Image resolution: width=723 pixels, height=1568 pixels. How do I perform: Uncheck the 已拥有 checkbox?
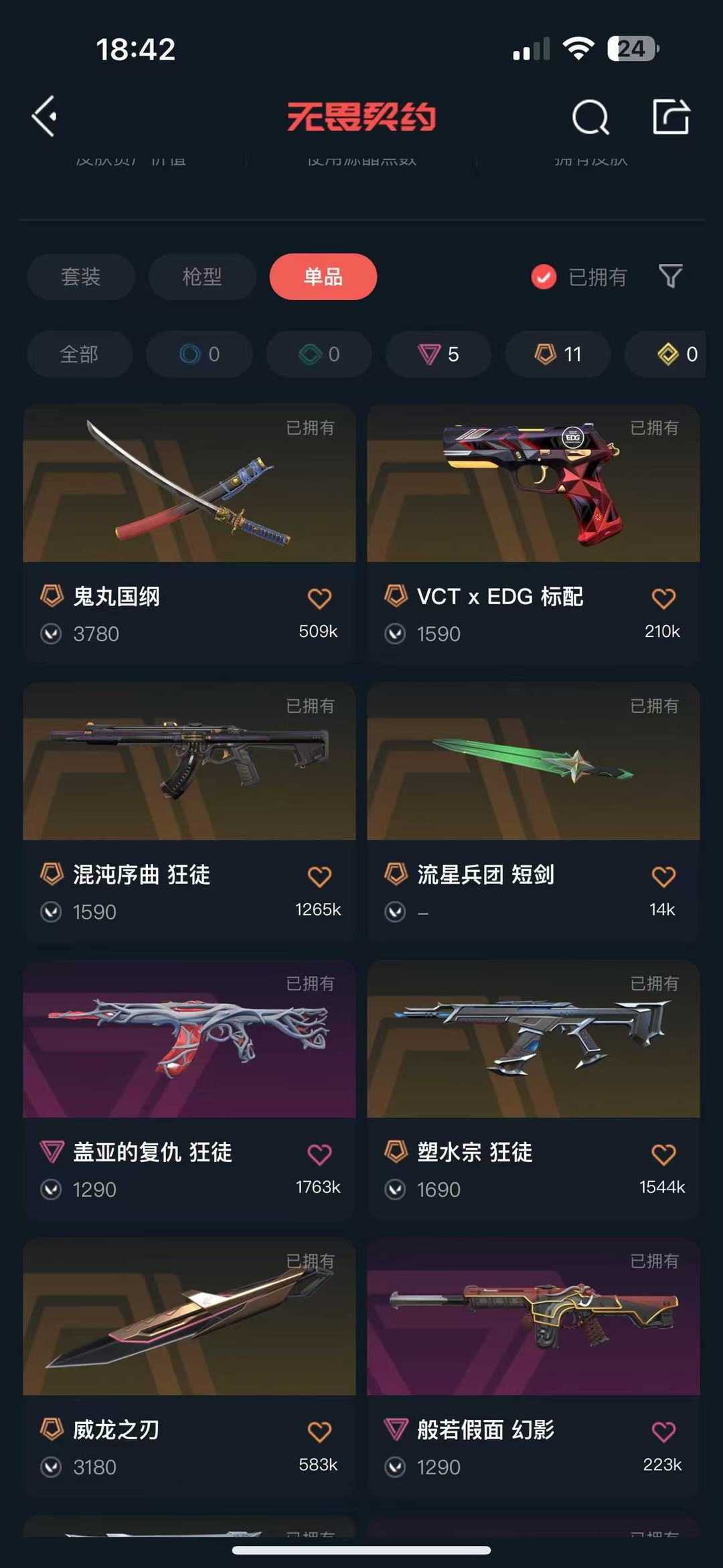[544, 277]
